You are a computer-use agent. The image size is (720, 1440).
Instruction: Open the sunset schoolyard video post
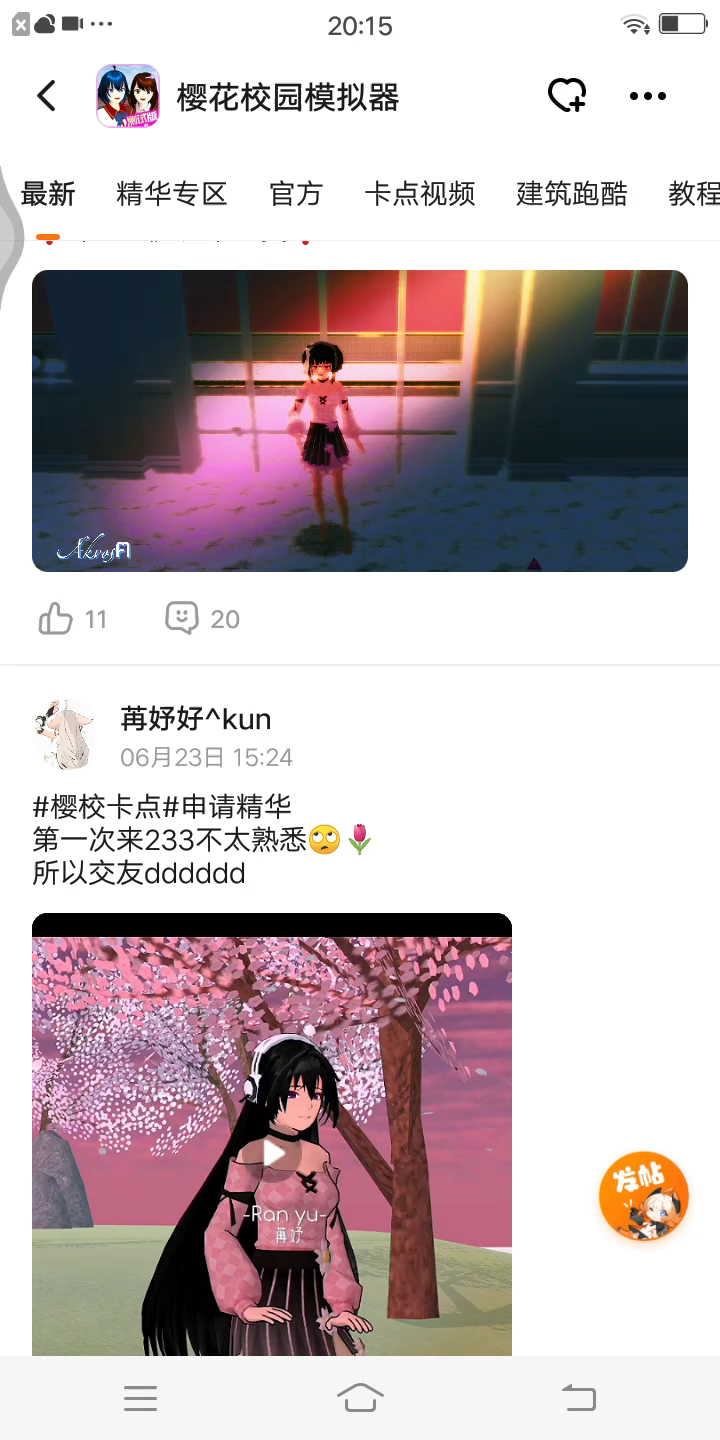pos(360,421)
